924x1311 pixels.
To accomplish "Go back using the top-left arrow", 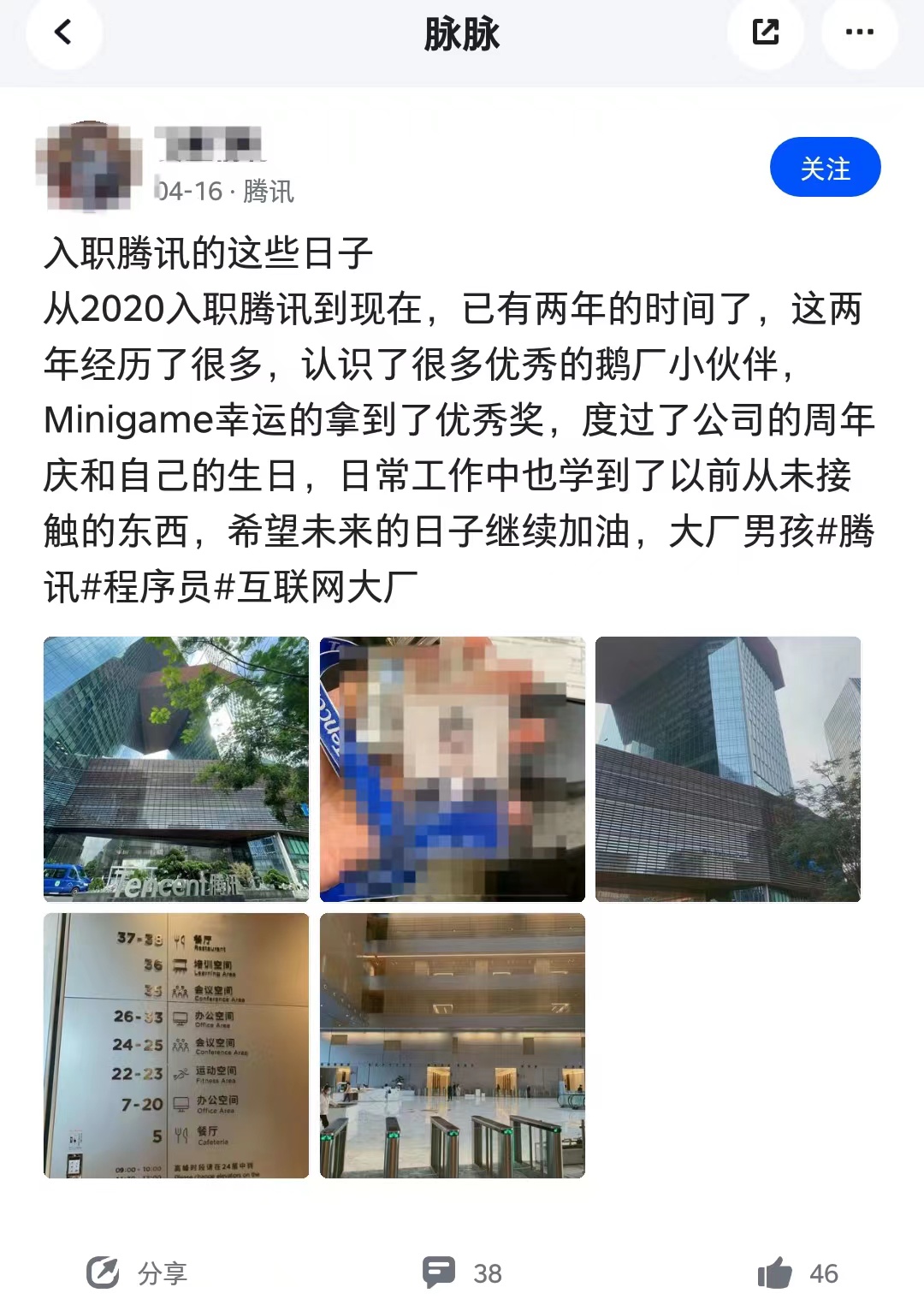I will [x=63, y=33].
